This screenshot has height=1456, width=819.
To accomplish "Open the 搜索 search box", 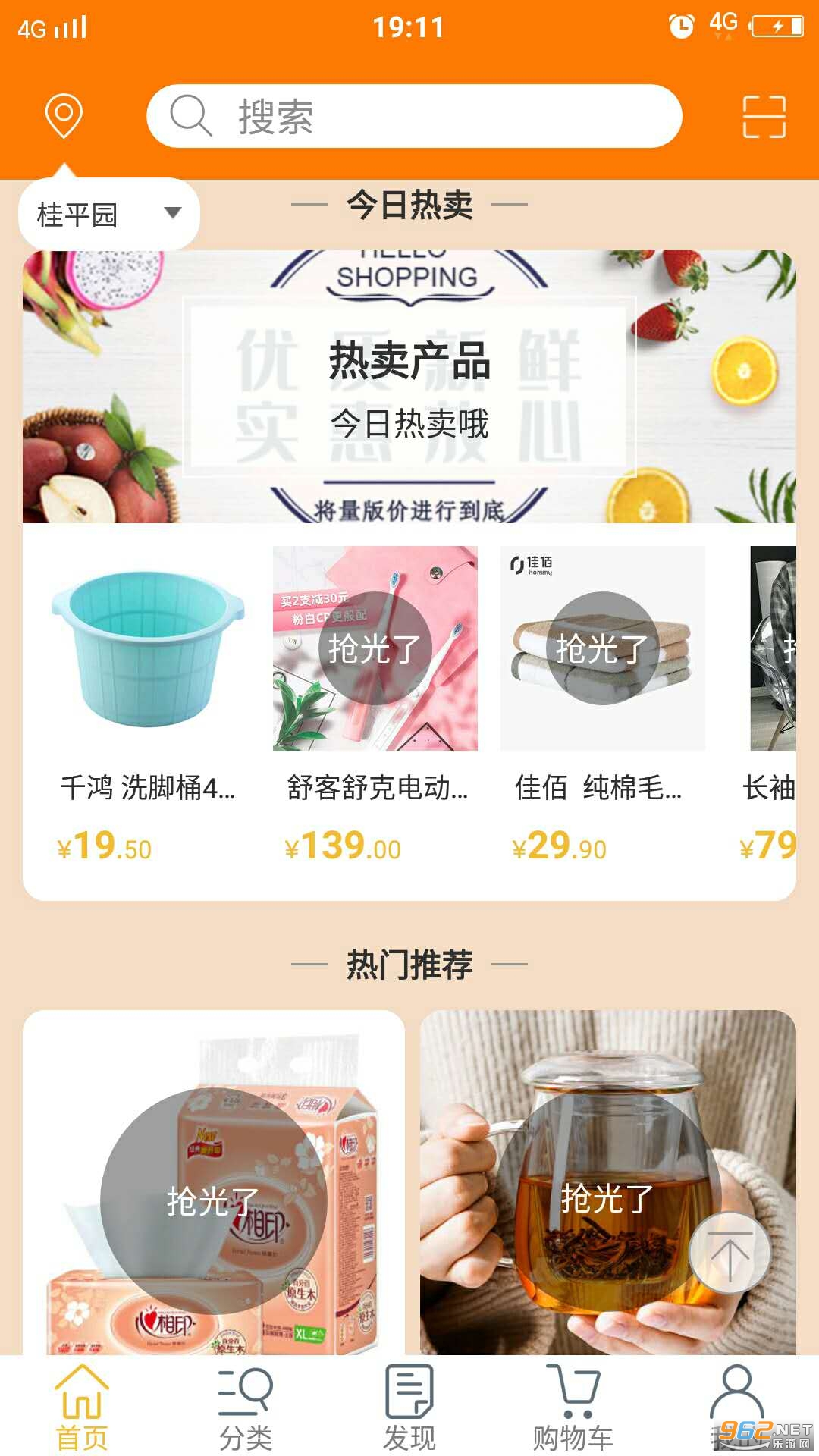I will 414,116.
